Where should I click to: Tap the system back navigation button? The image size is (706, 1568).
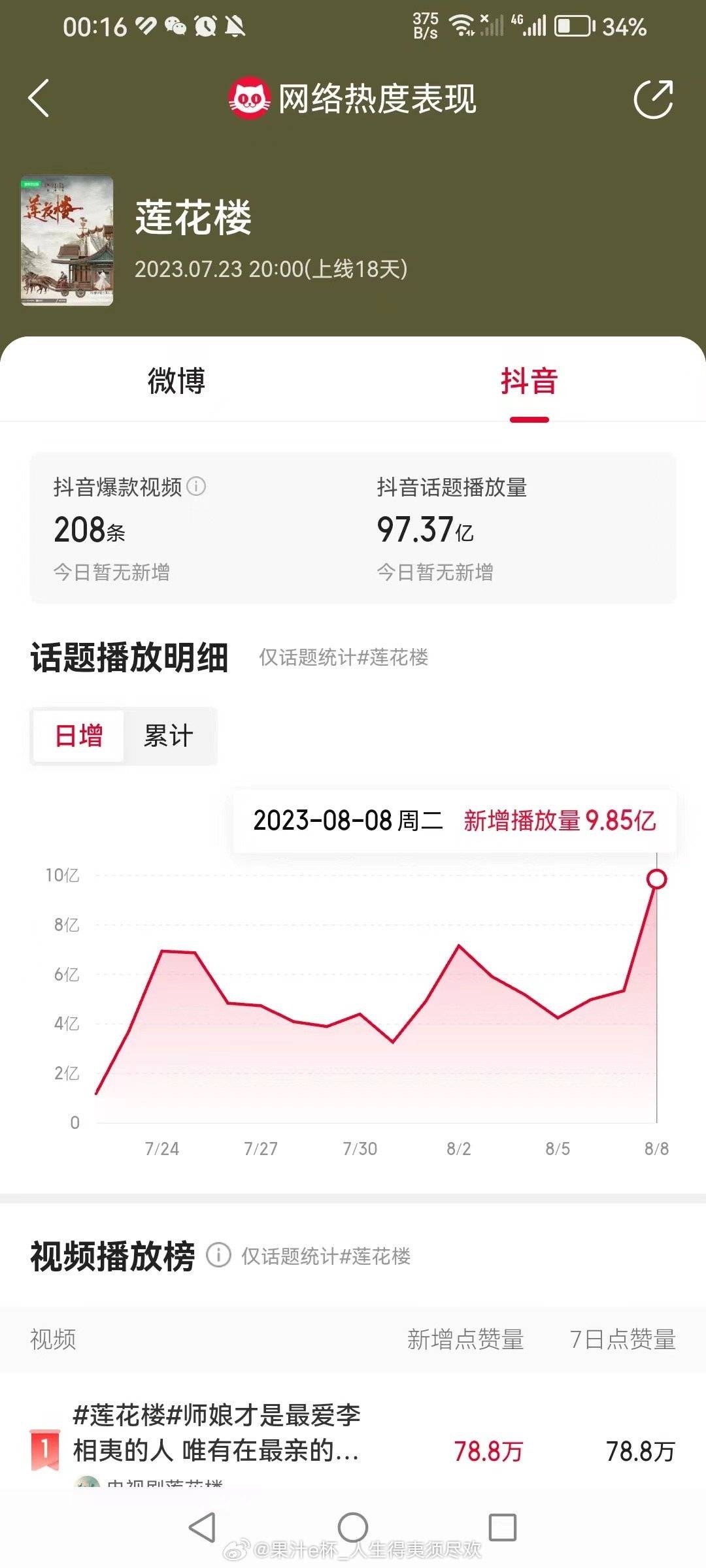tap(202, 1527)
